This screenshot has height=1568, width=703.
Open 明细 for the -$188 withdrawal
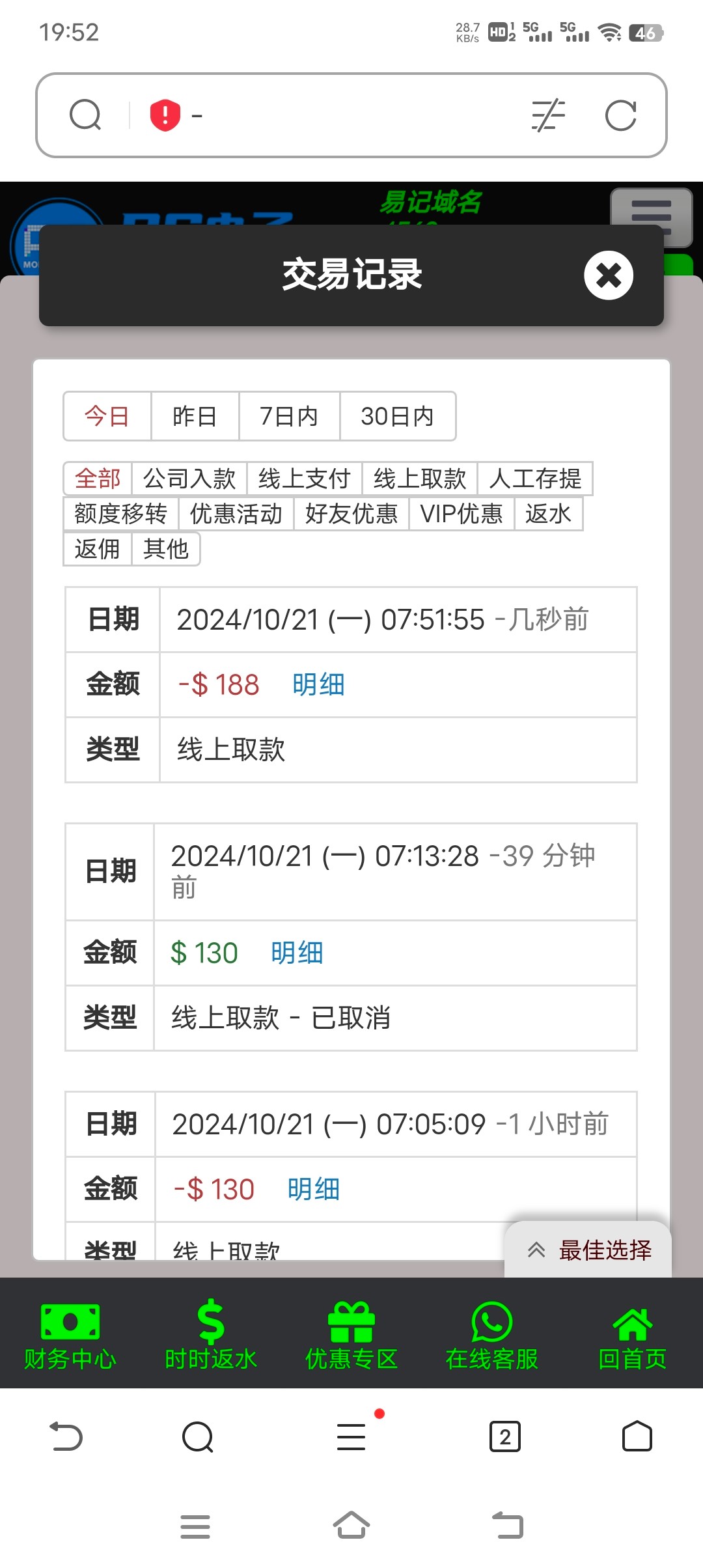point(318,685)
